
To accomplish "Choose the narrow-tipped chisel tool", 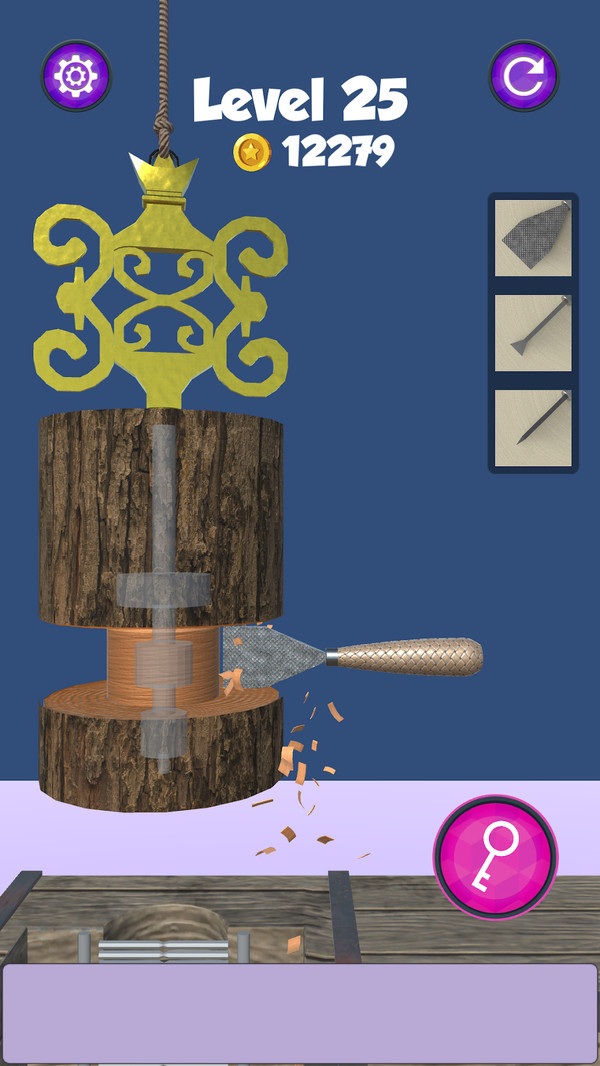I will [533, 333].
